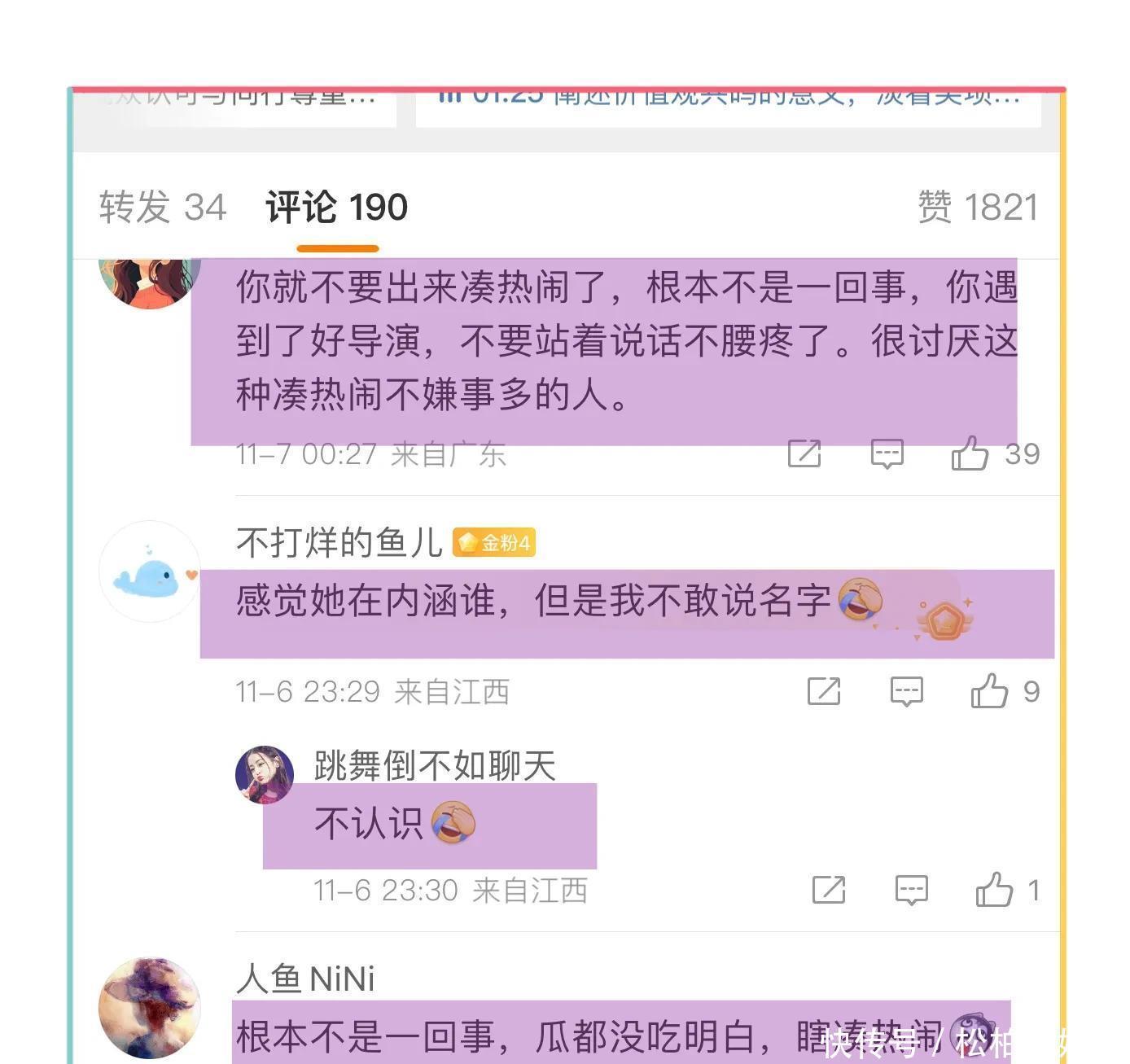Viewport: 1130px width, 1064px height.
Task: Reply to the 11-7 00:27 comment
Action: (887, 453)
